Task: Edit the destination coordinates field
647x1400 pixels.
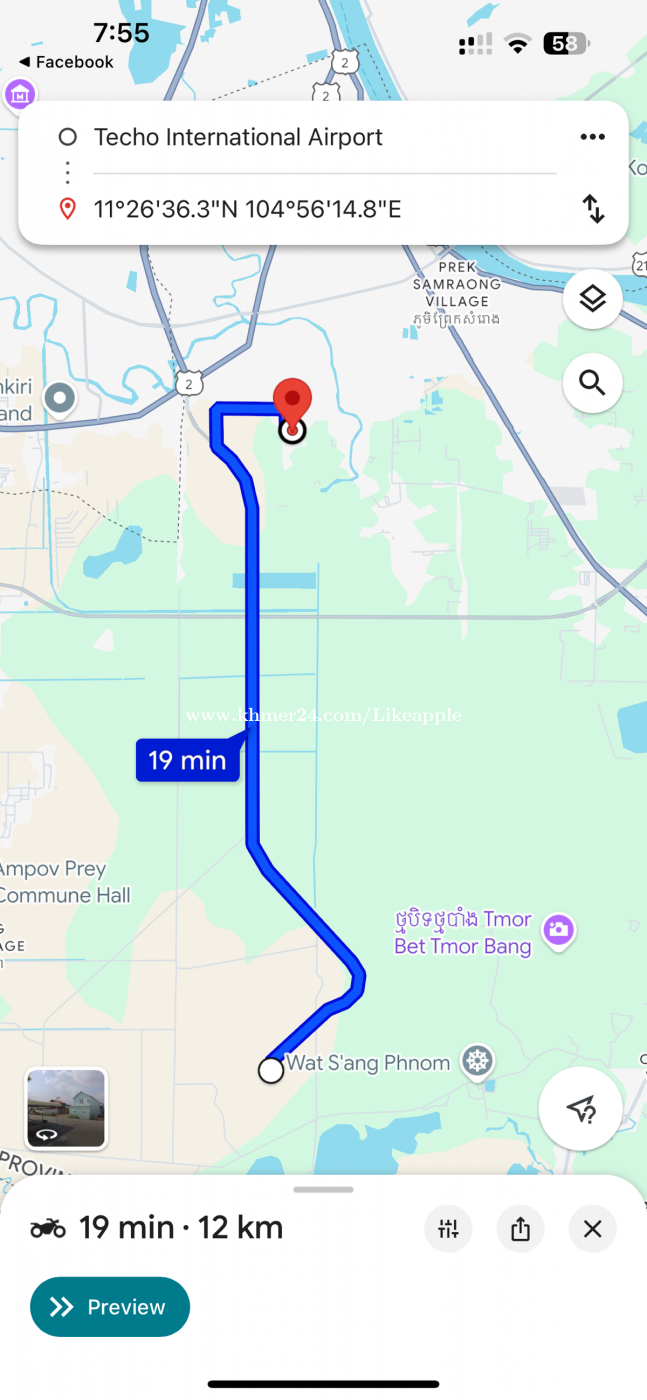Action: pos(247,209)
